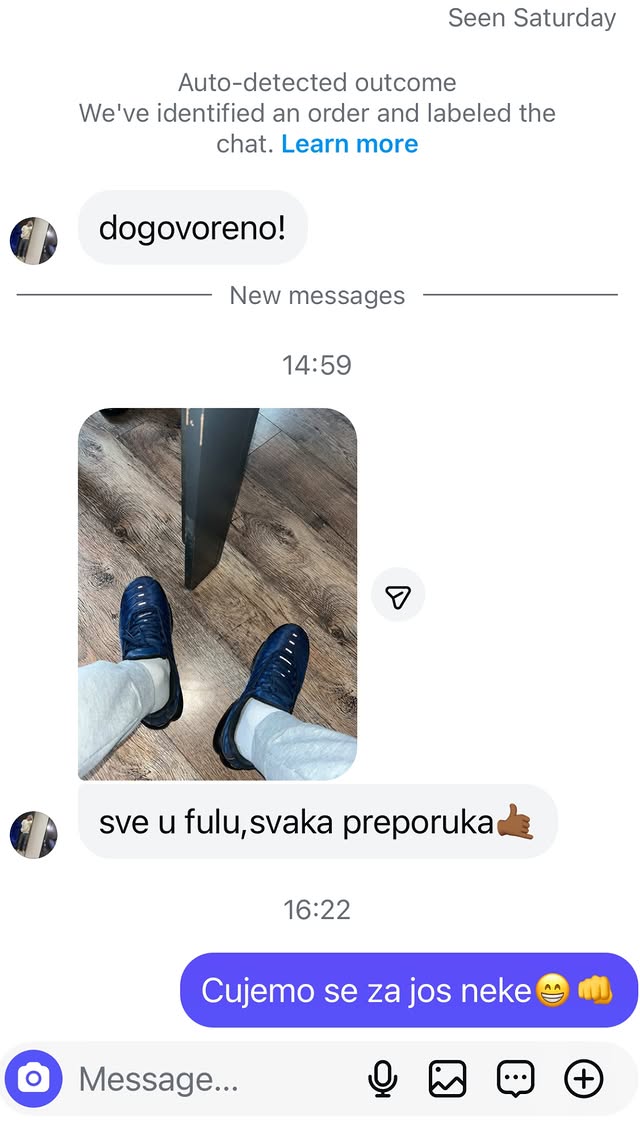The height and width of the screenshot is (1138, 640).
Task: Open sender's profile picture beside dogovoreno
Action: [x=34, y=240]
